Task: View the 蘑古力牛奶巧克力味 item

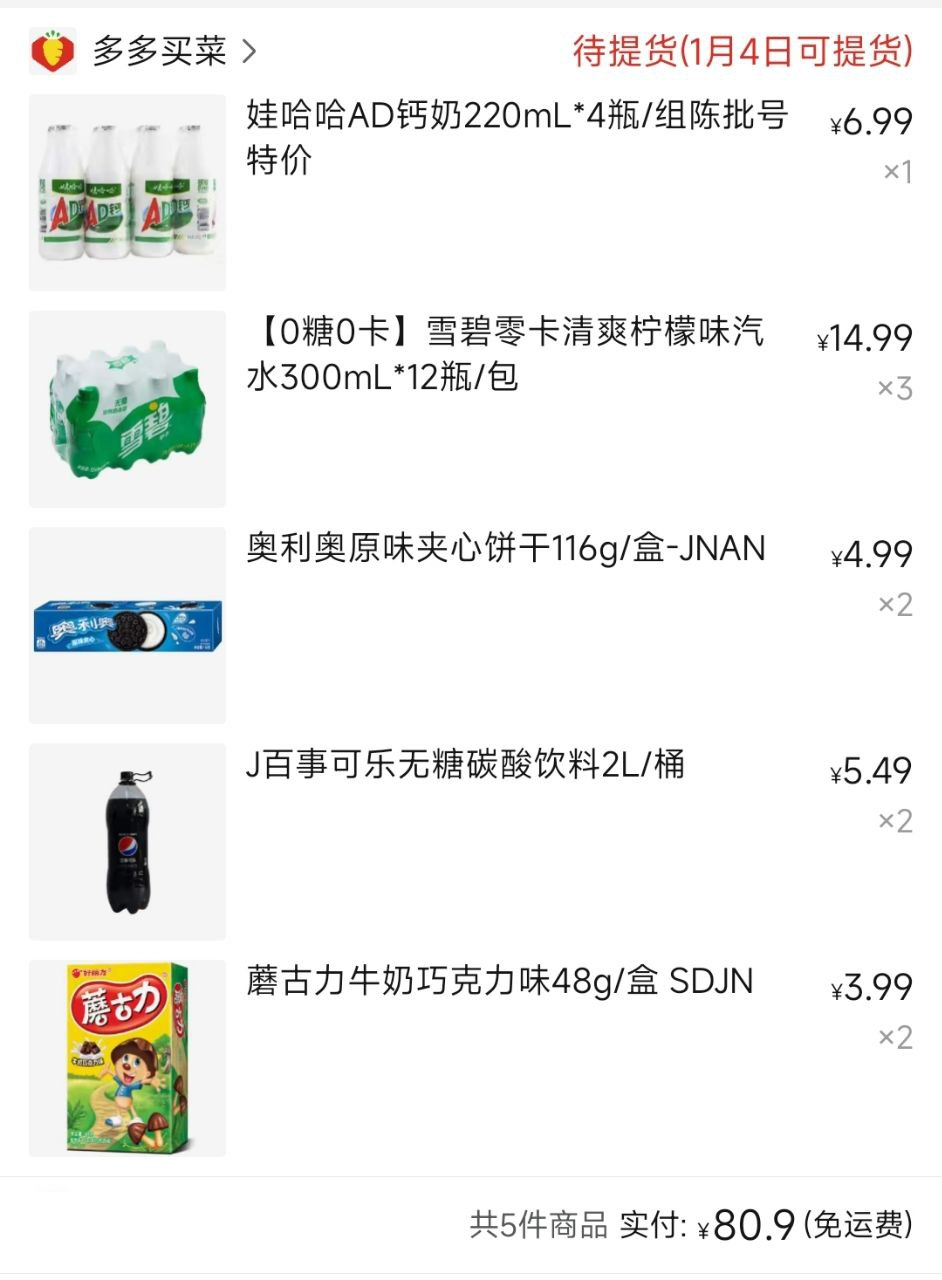Action: [499, 982]
